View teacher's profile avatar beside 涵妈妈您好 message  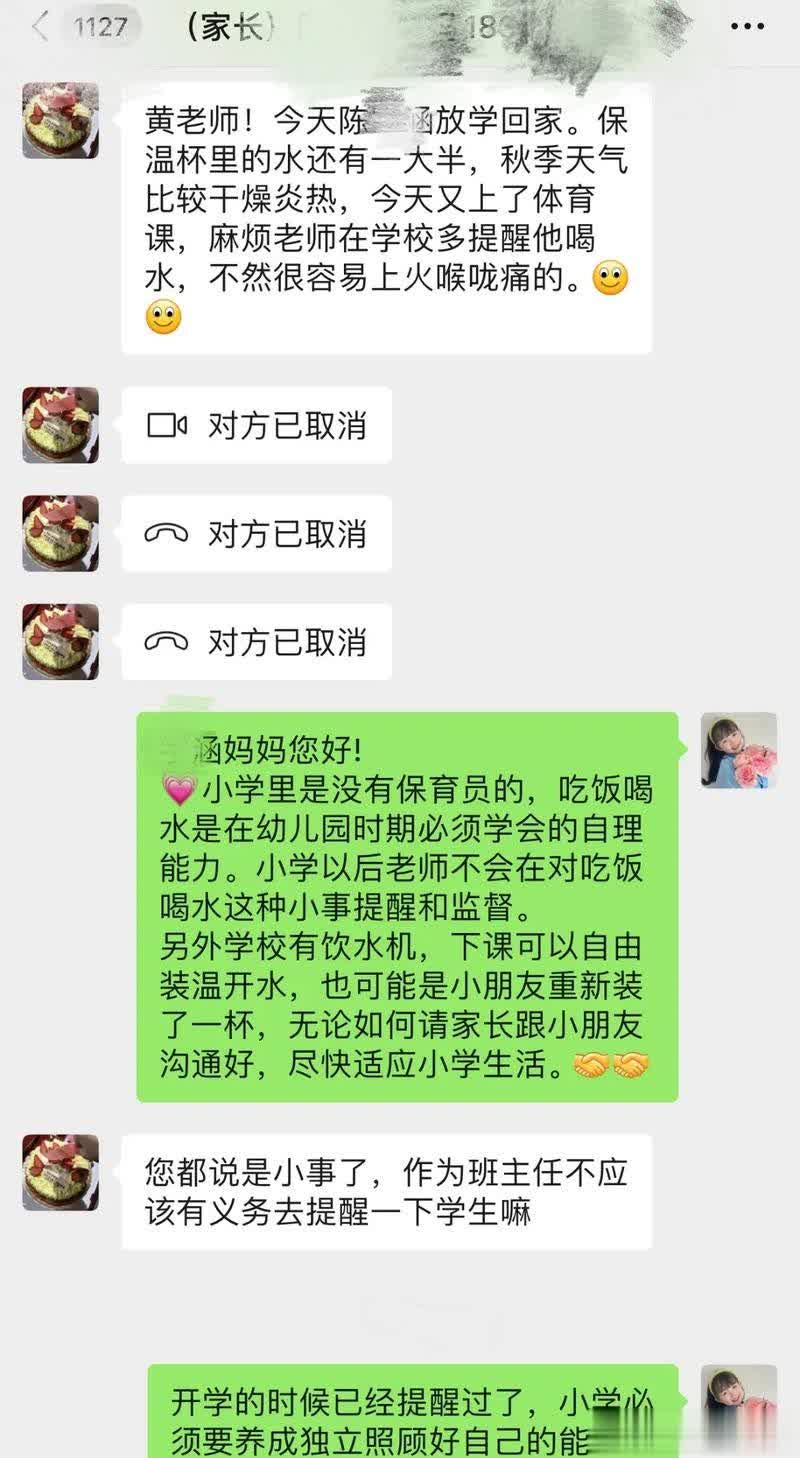pos(738,750)
